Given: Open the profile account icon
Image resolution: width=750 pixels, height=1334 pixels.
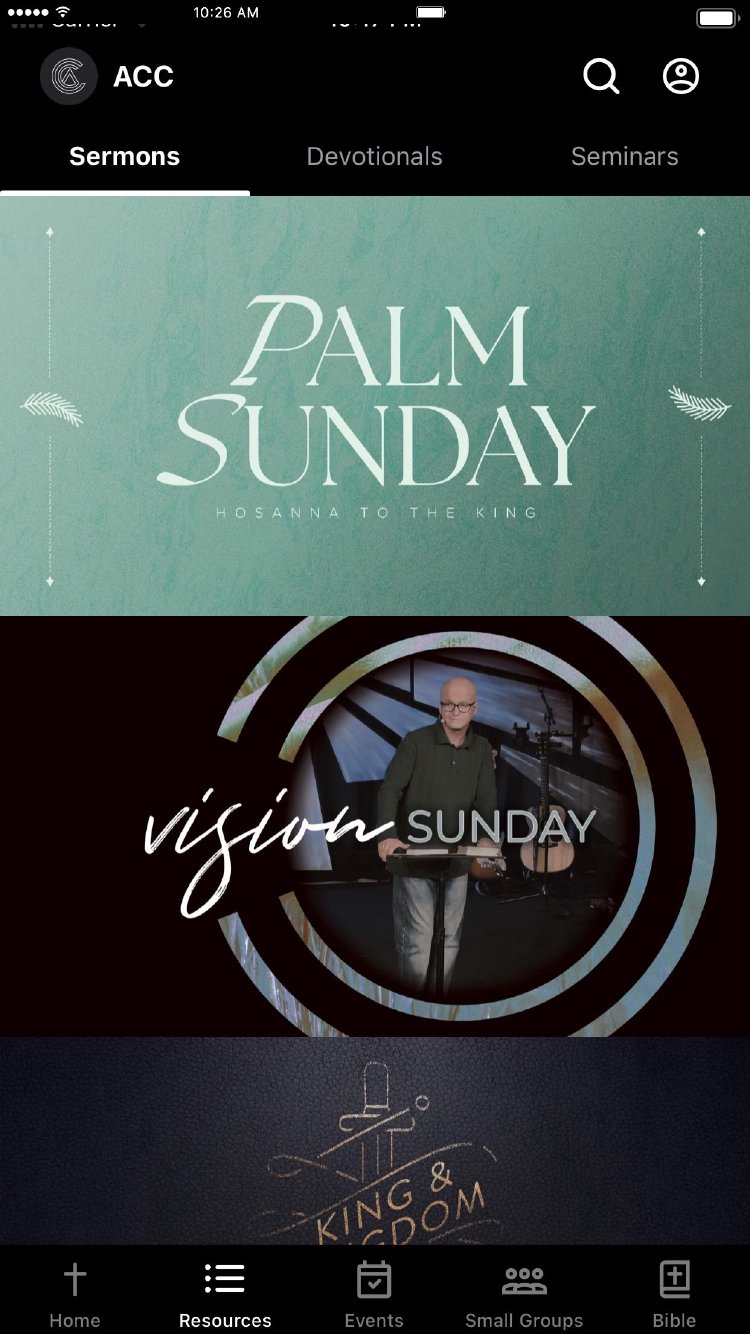Looking at the screenshot, I should (x=681, y=76).
